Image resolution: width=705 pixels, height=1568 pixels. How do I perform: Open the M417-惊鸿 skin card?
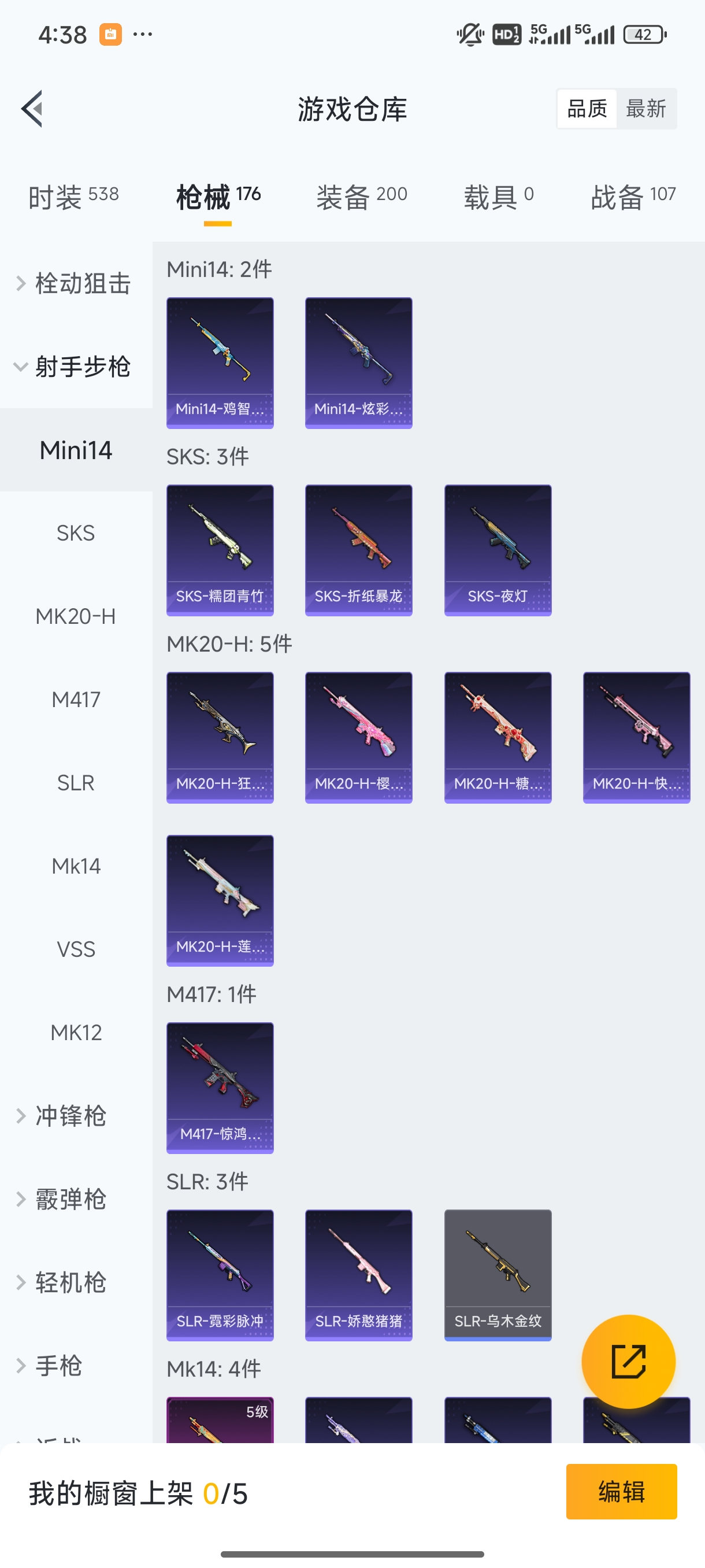click(x=220, y=1087)
